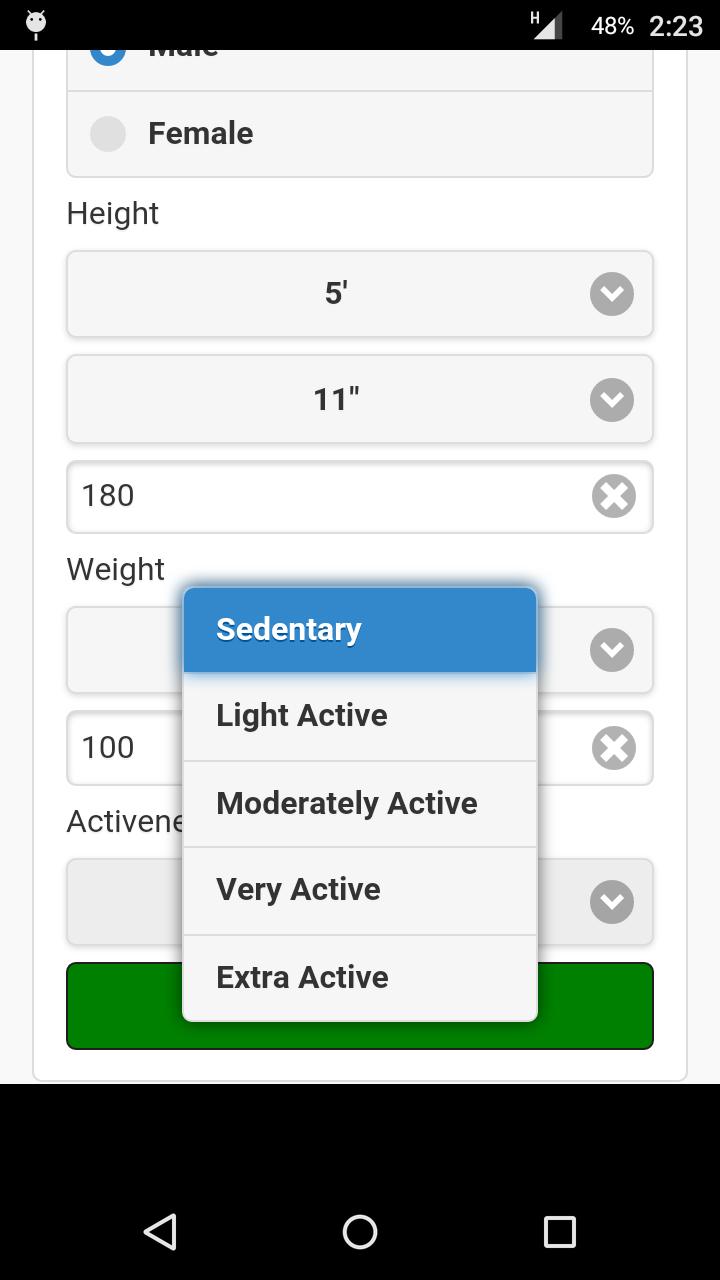
Task: Open recent apps with the square icon
Action: [x=560, y=1232]
